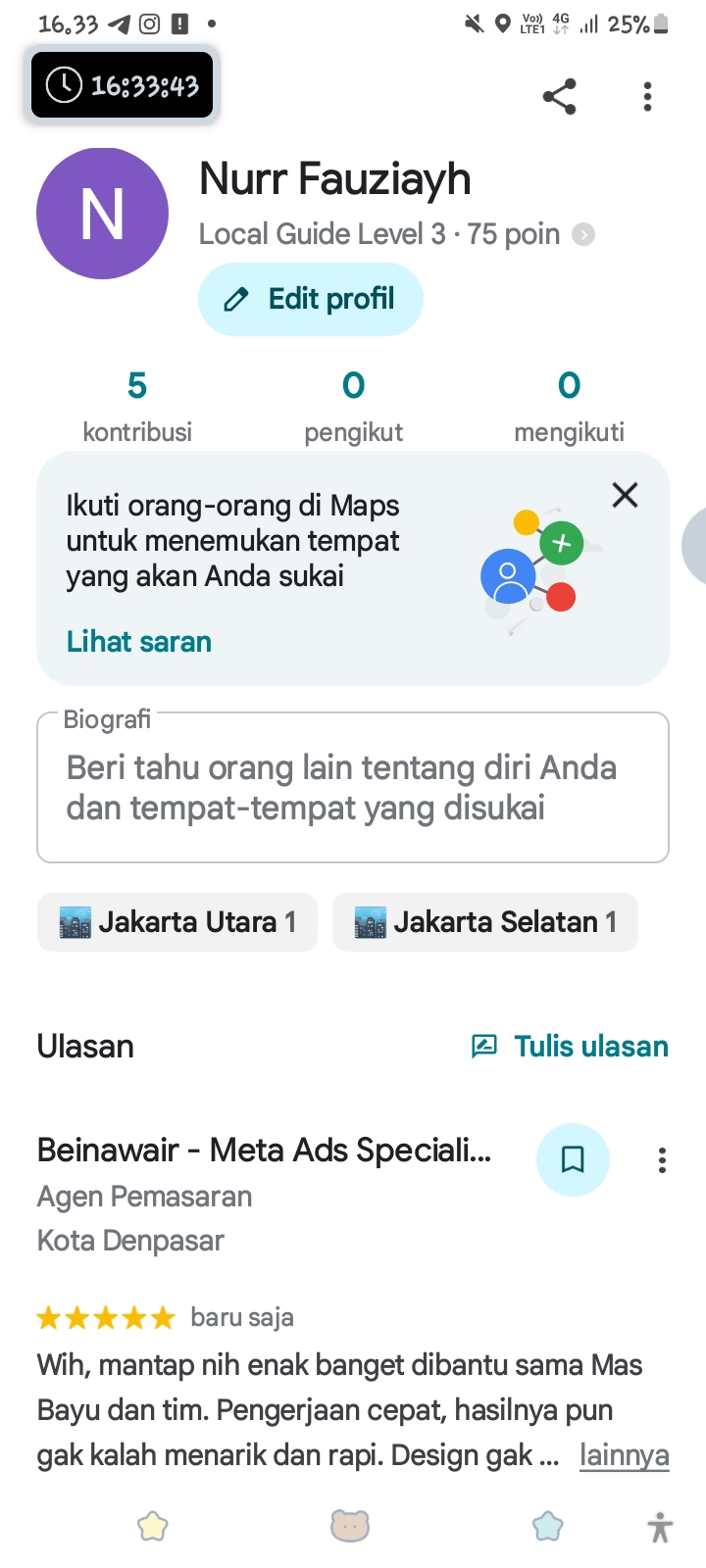Open options menu for Beinawair review
The height and width of the screenshot is (1568, 706).
tap(663, 1160)
